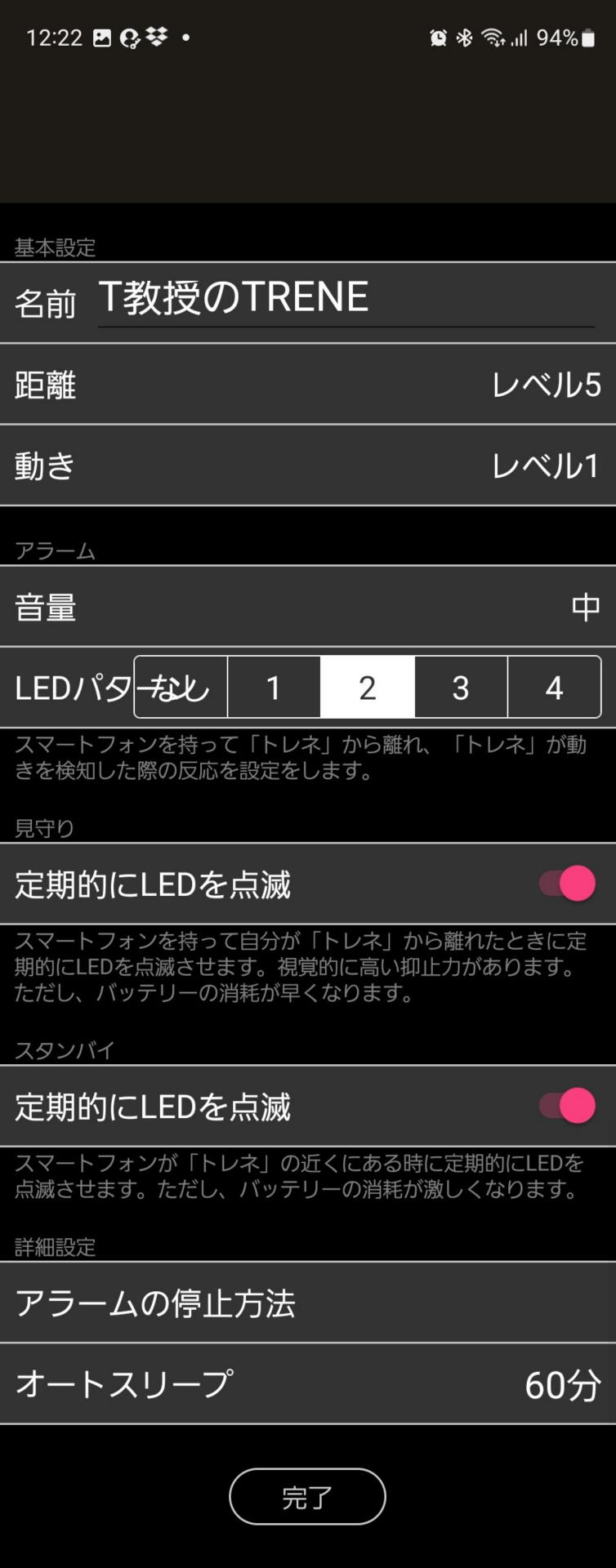616x1568 pixels.
Task: Open アラームの停止方法 settings
Action: (x=308, y=1303)
